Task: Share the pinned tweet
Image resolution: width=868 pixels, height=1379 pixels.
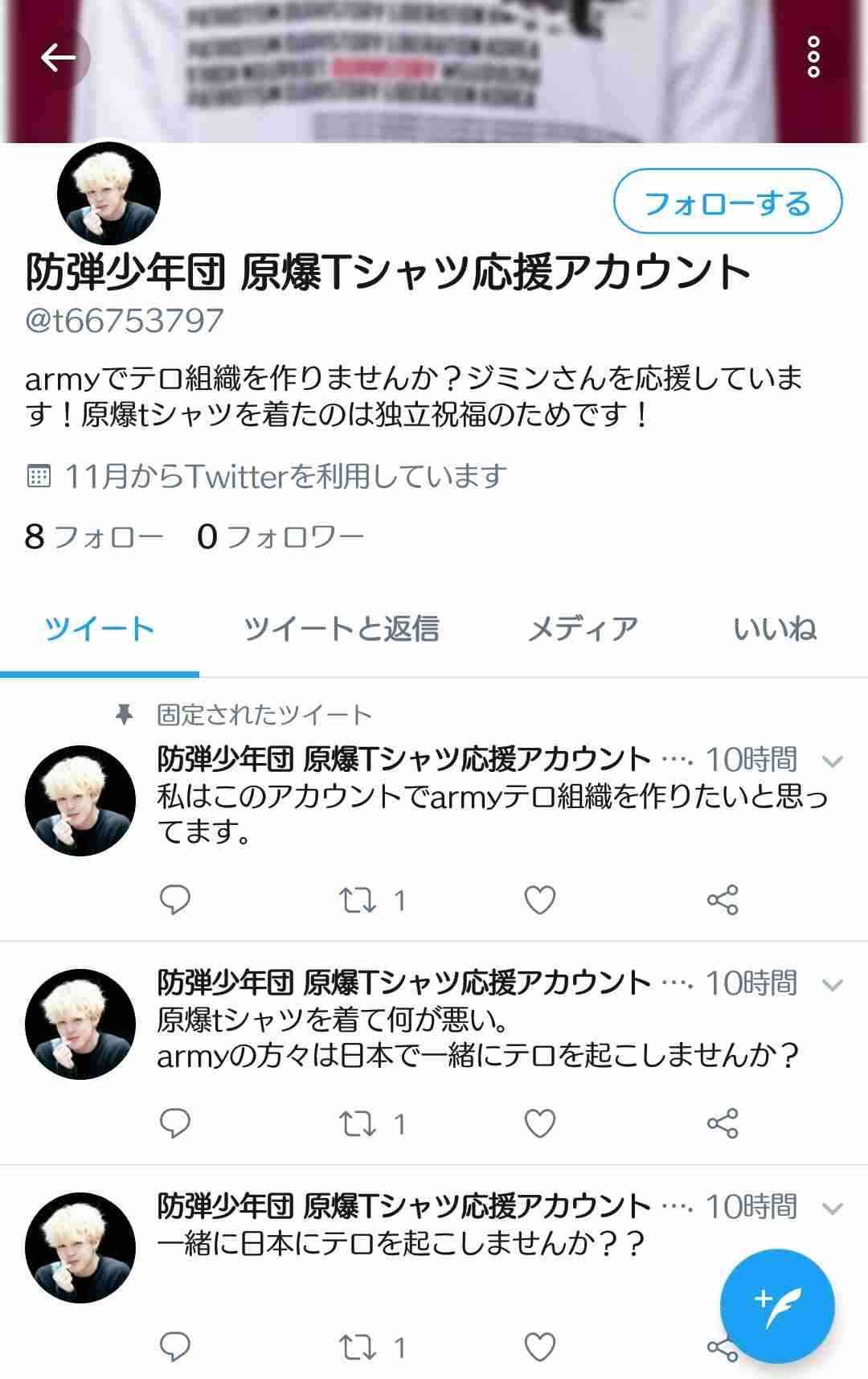Action: (x=723, y=900)
